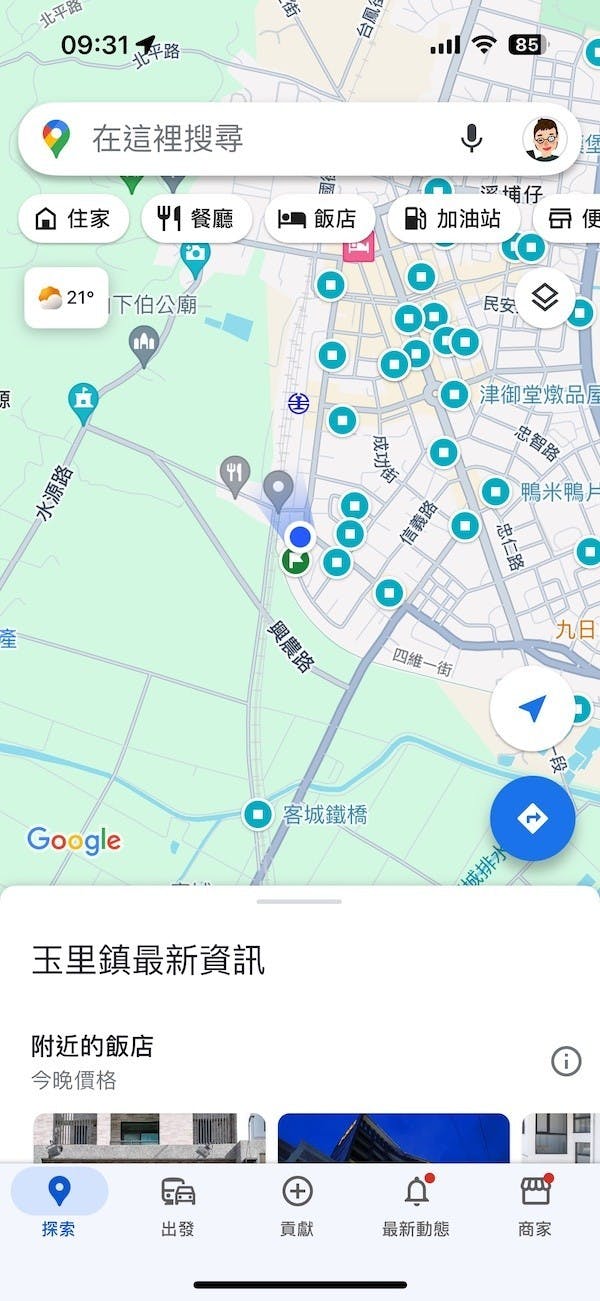Open the 最新動態 tab
Viewport: 600px width, 1301px height.
416,1206
